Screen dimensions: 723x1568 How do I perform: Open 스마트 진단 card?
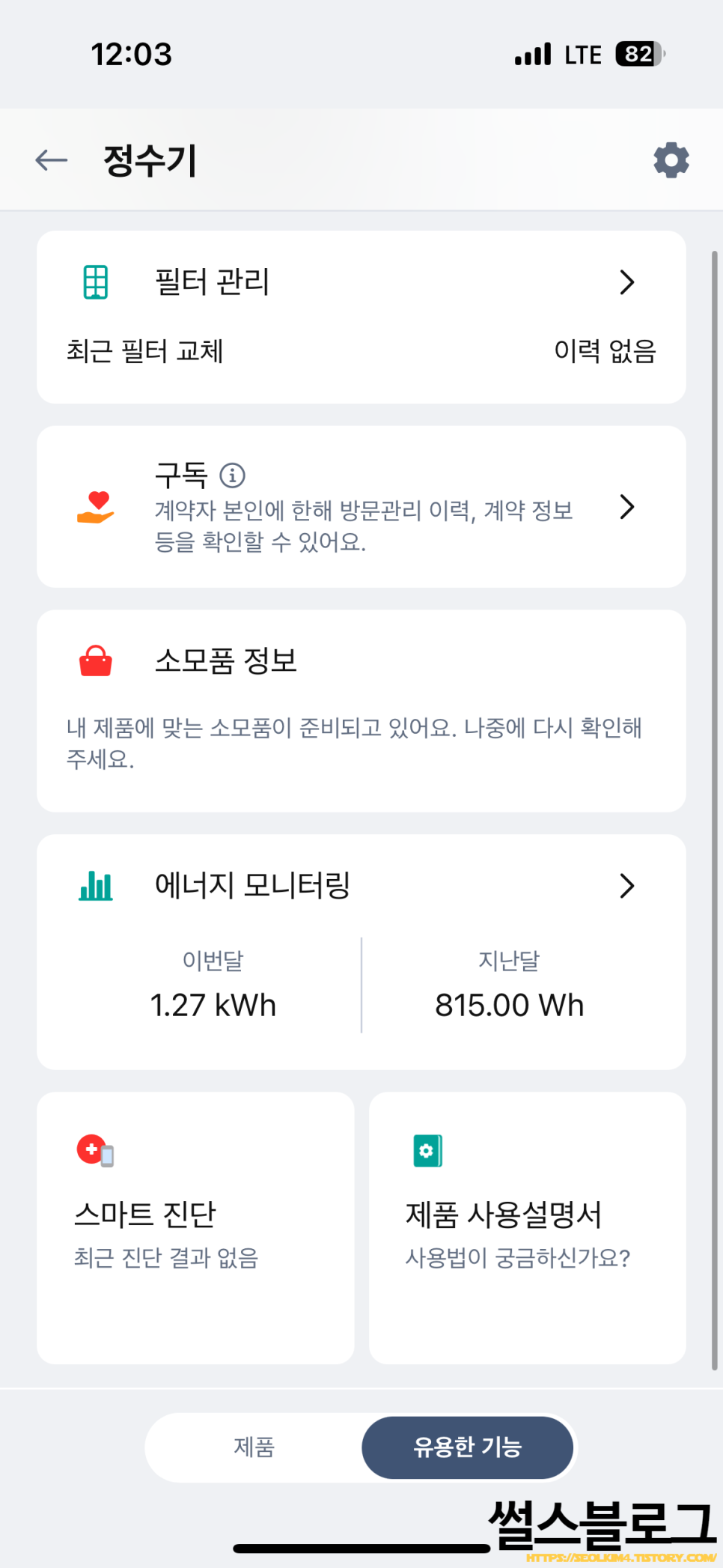195,1228
